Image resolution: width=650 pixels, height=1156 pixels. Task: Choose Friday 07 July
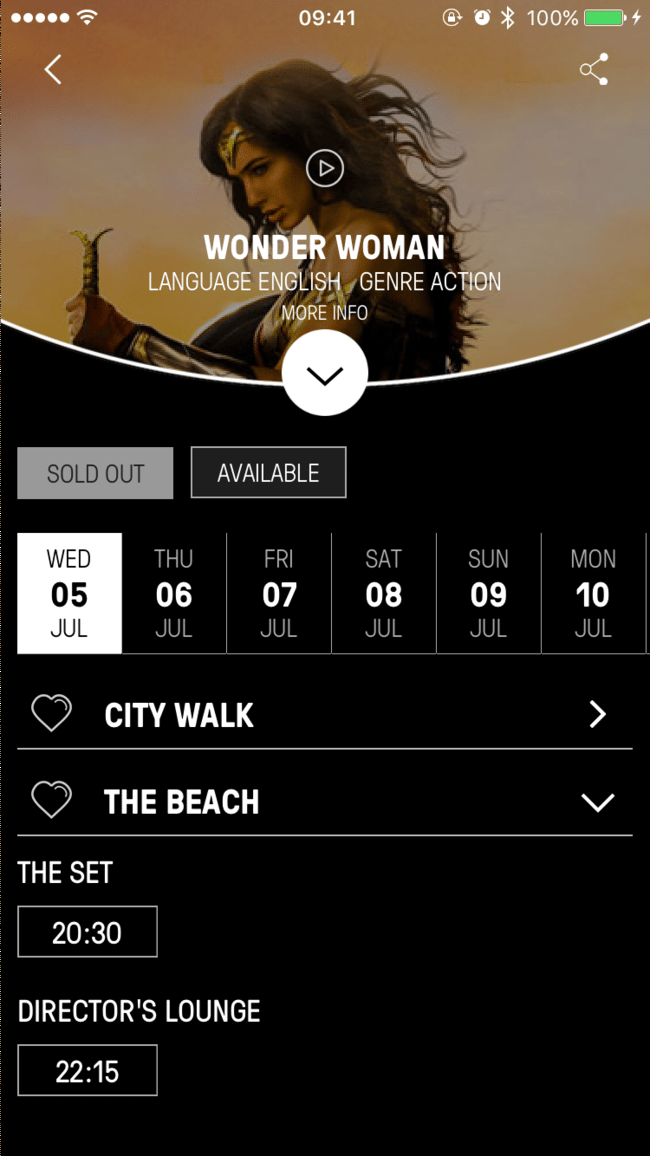click(x=279, y=593)
